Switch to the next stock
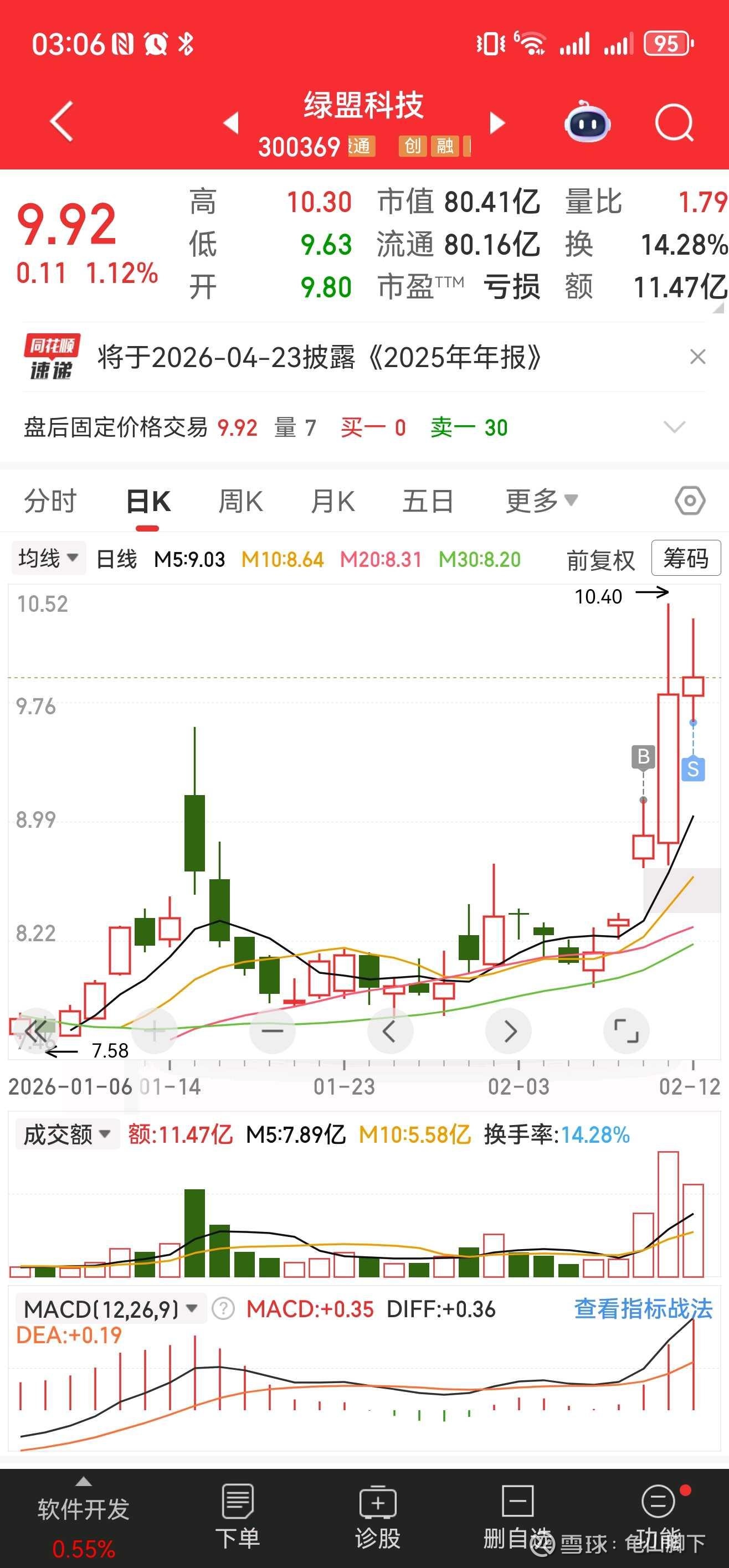 coord(497,122)
